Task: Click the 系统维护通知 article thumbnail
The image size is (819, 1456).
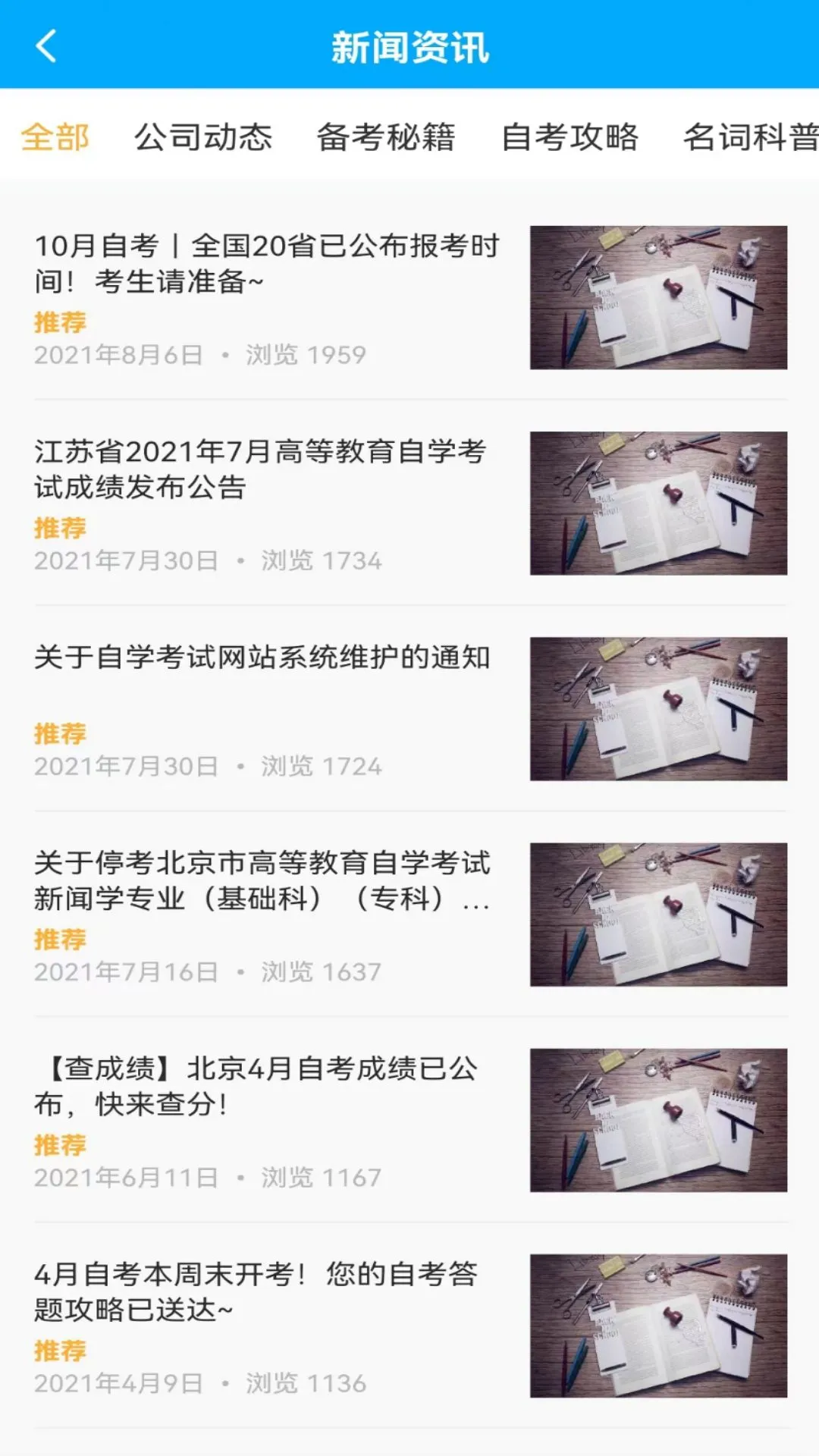Action: (658, 709)
